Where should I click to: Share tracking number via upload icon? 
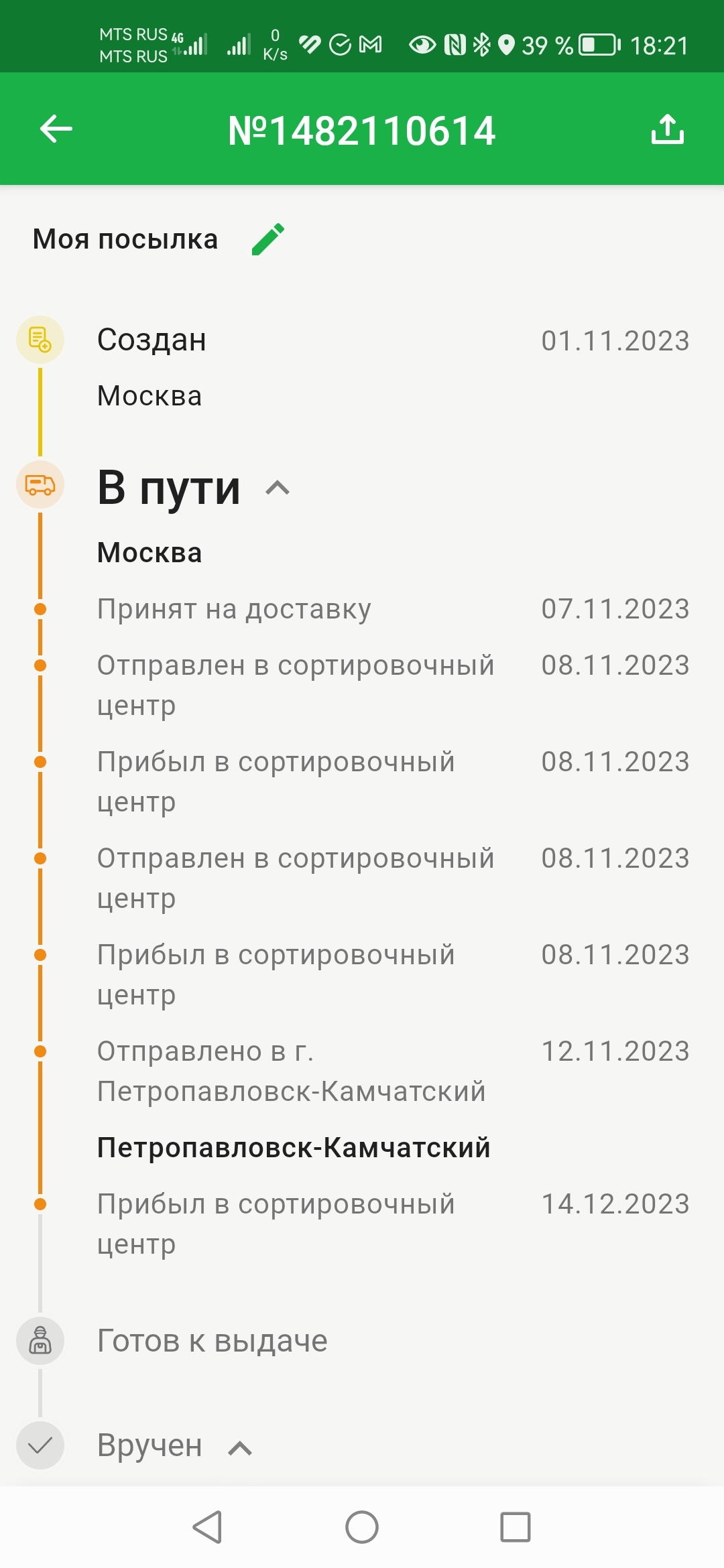pos(667,129)
